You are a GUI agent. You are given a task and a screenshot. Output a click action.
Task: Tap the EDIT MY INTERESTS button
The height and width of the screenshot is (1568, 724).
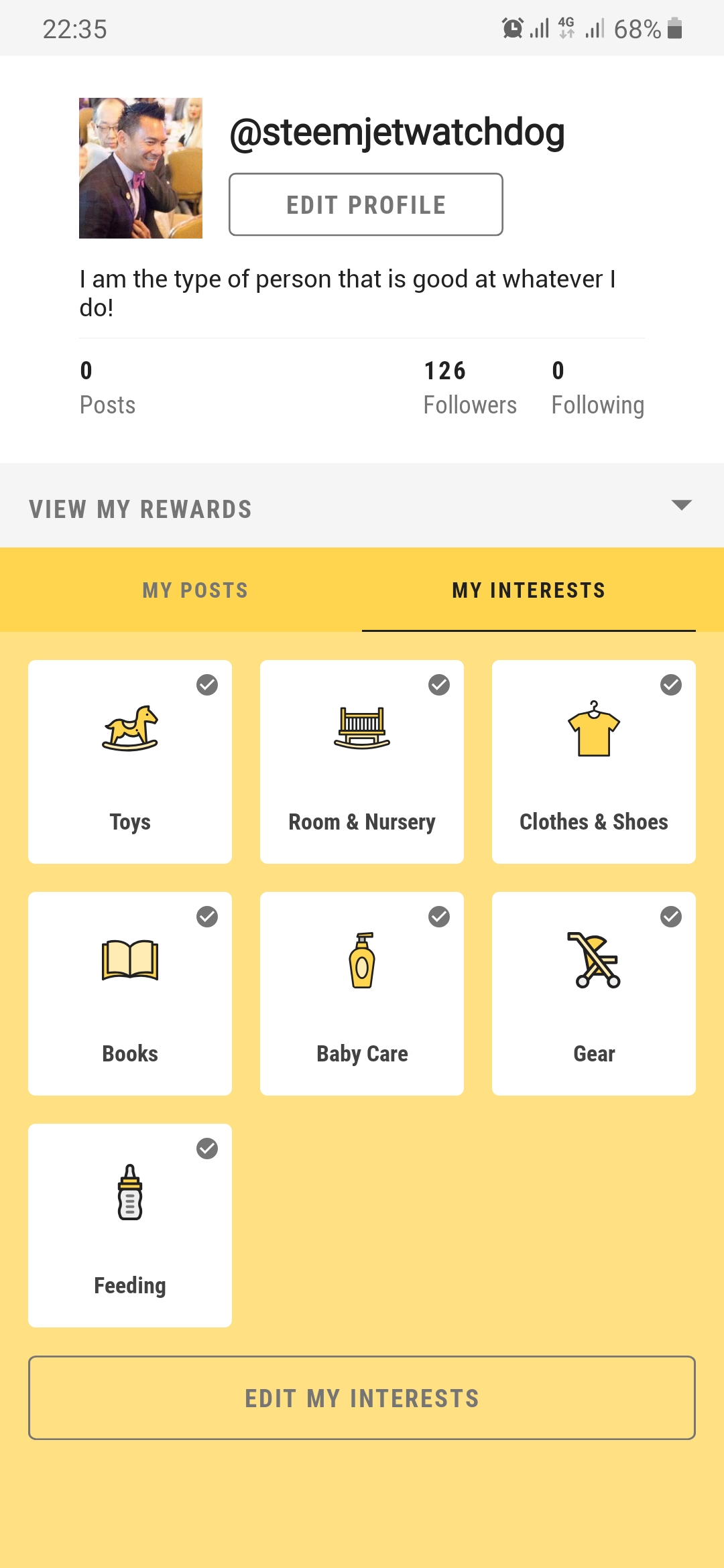click(362, 1398)
